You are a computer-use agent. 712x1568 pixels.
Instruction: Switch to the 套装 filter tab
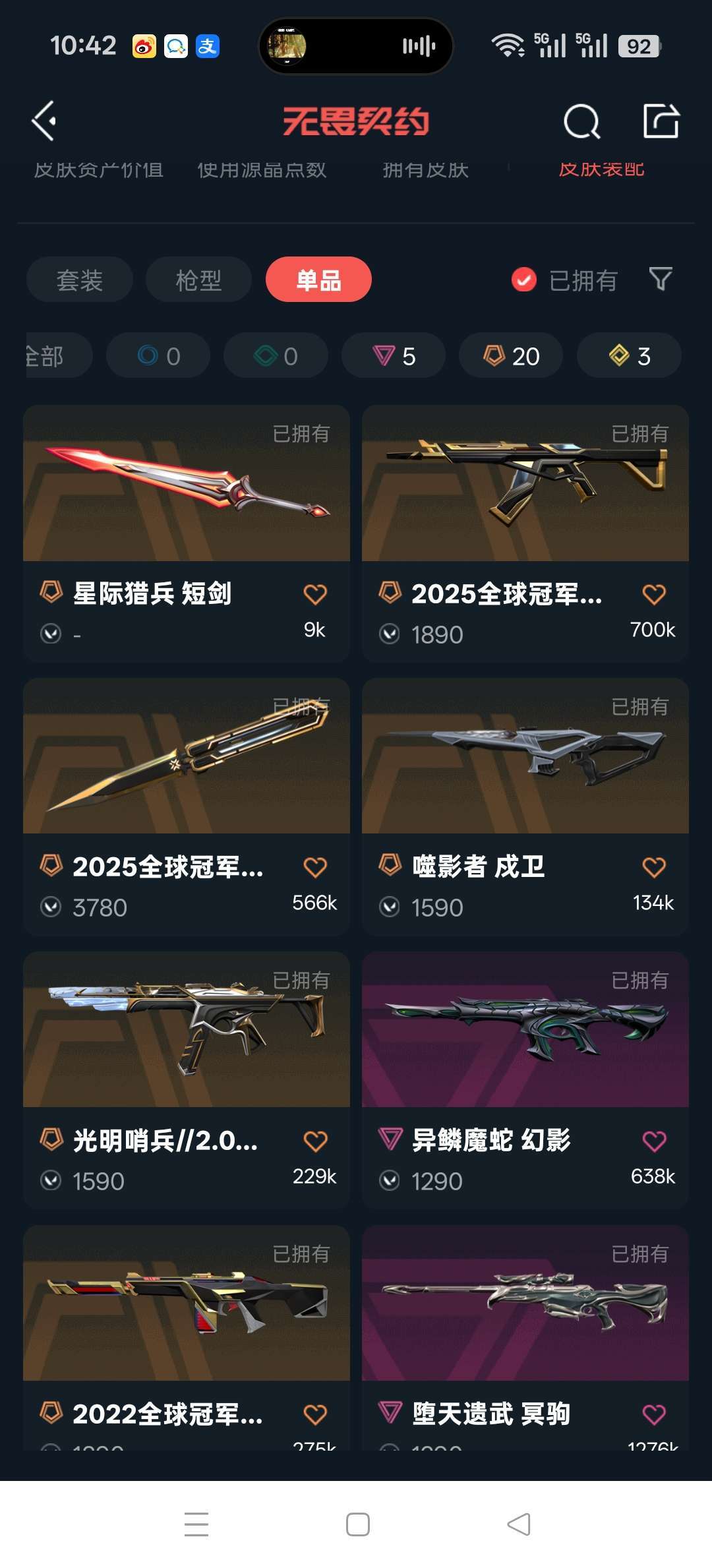click(78, 280)
